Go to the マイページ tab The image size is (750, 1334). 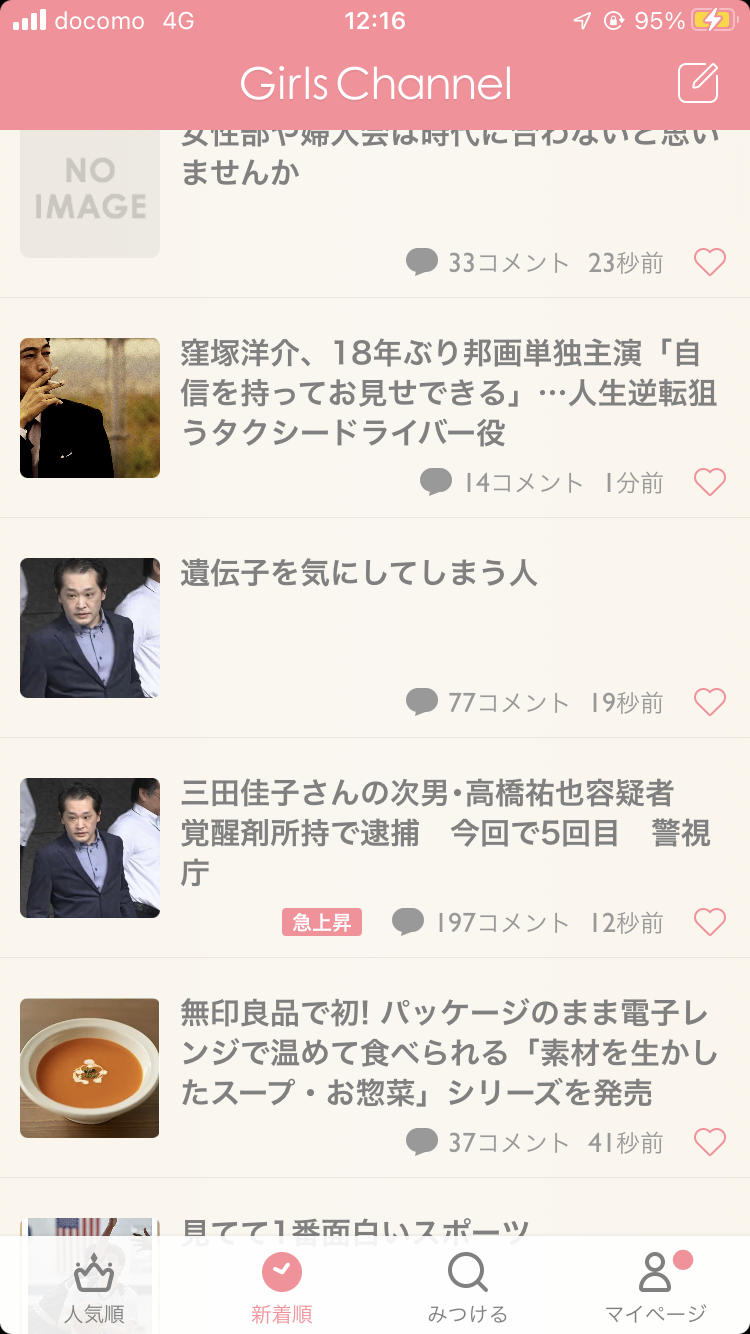[656, 1287]
